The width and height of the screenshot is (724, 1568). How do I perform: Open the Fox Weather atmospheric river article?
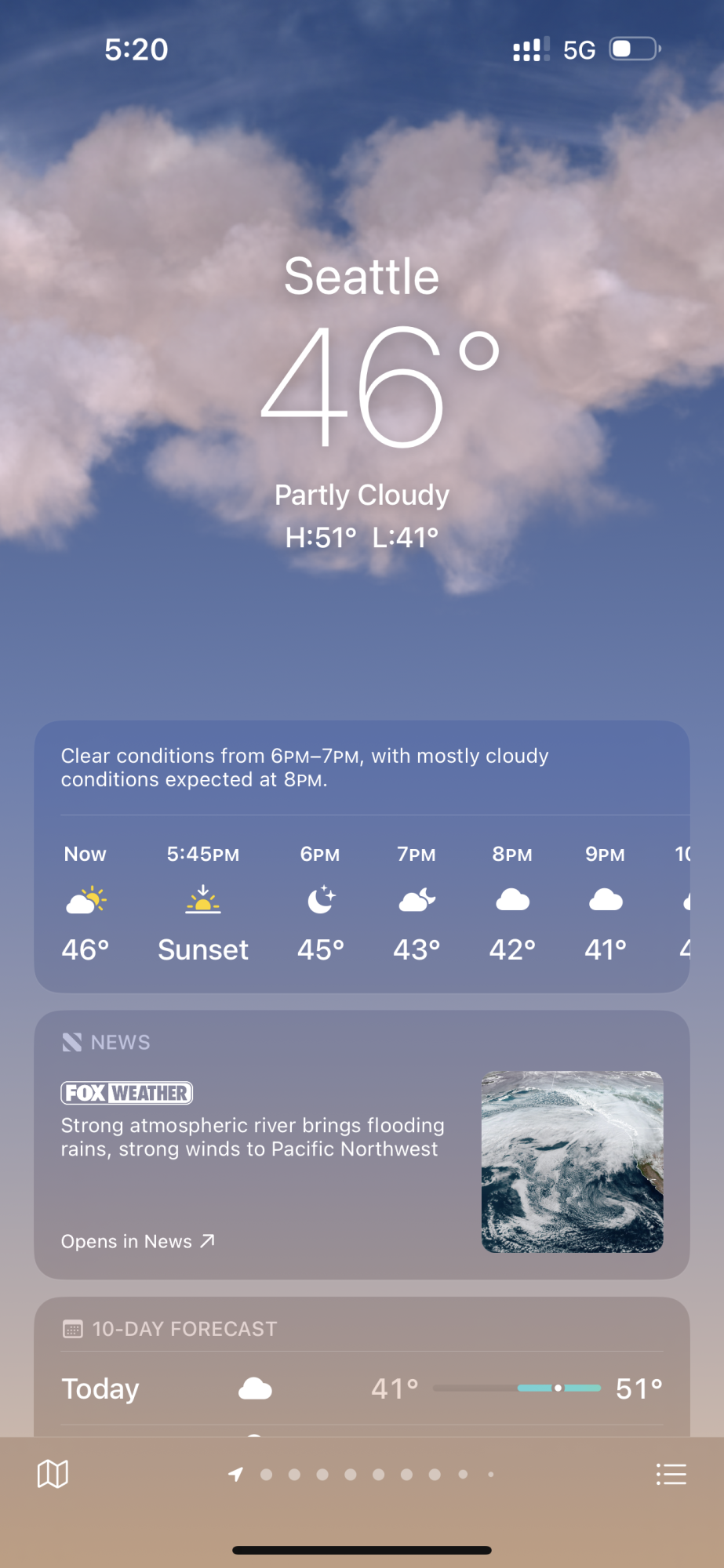253,1137
